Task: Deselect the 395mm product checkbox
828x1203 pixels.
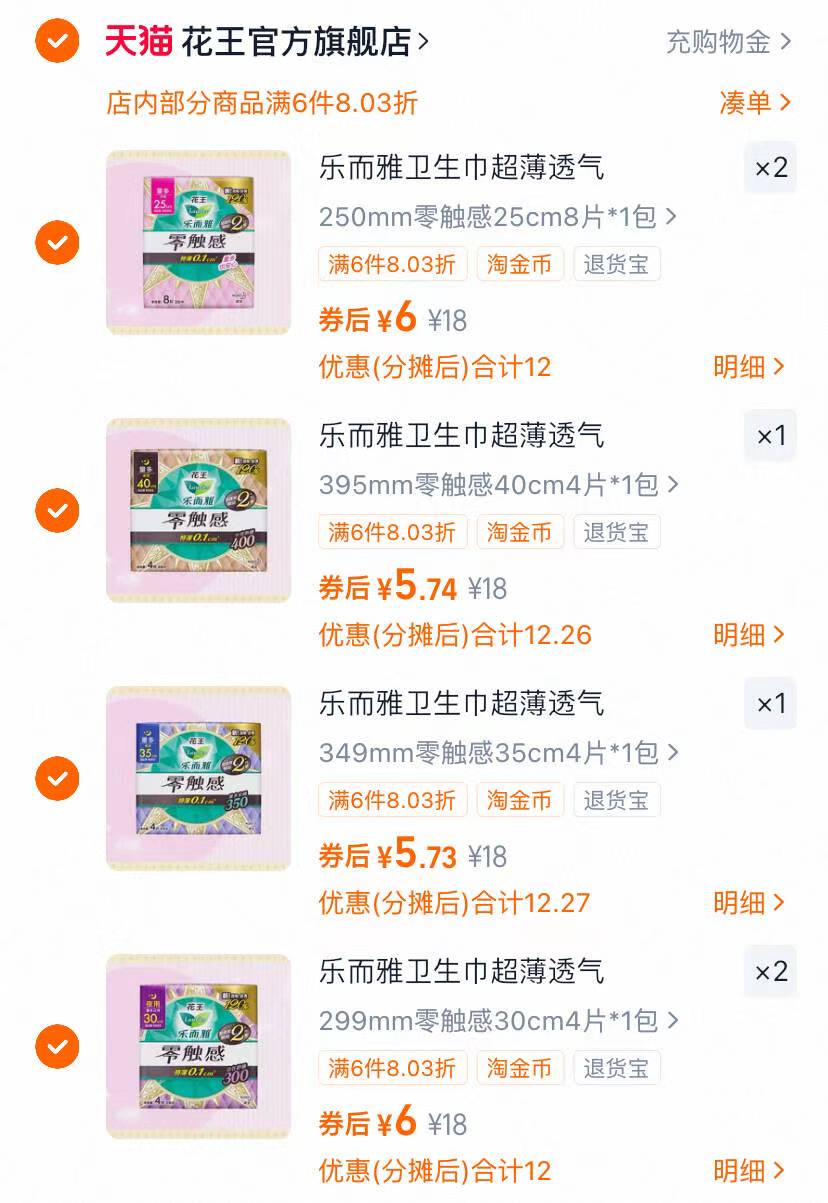Action: (57, 511)
